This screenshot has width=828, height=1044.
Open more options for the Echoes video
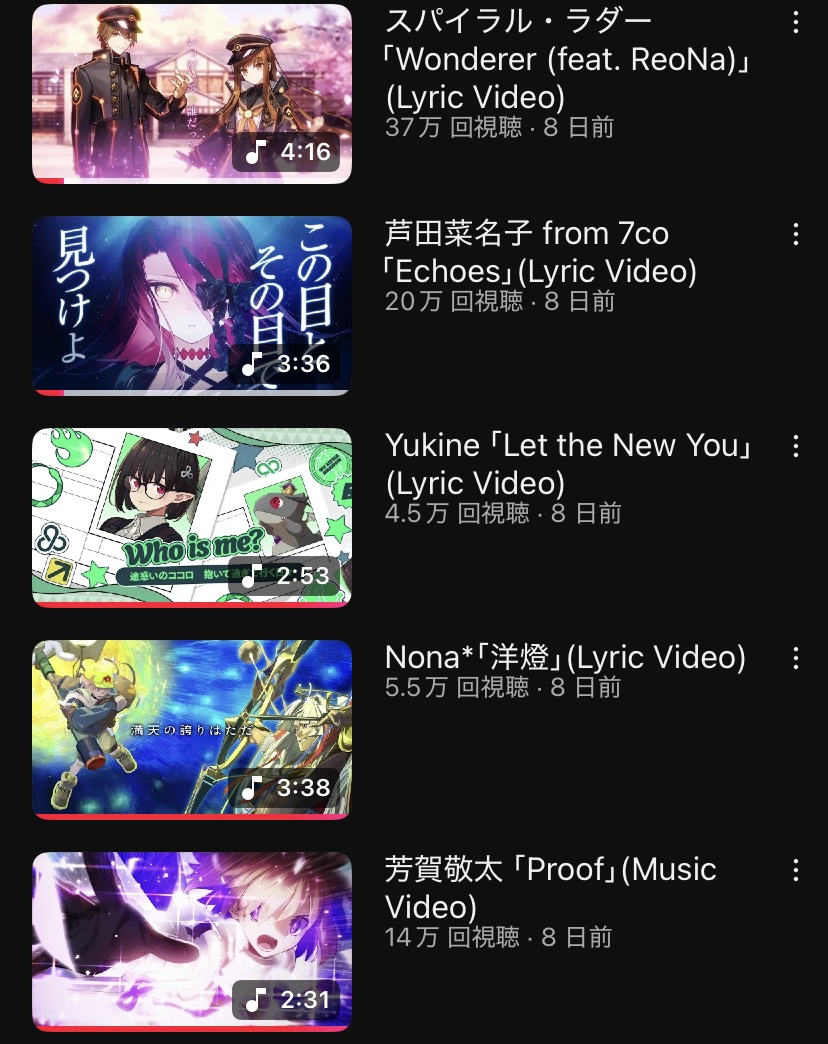796,234
